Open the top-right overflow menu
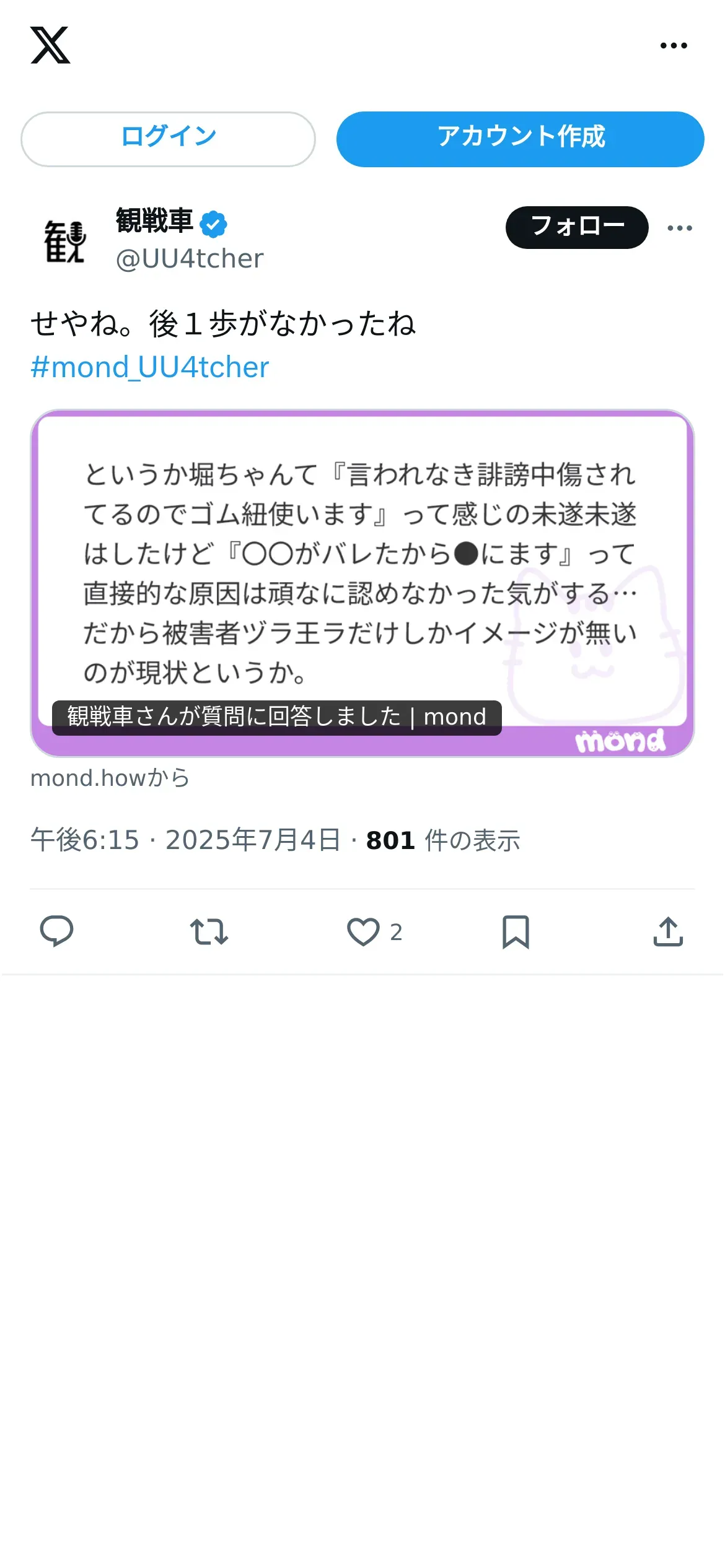The image size is (725, 1568). (674, 45)
